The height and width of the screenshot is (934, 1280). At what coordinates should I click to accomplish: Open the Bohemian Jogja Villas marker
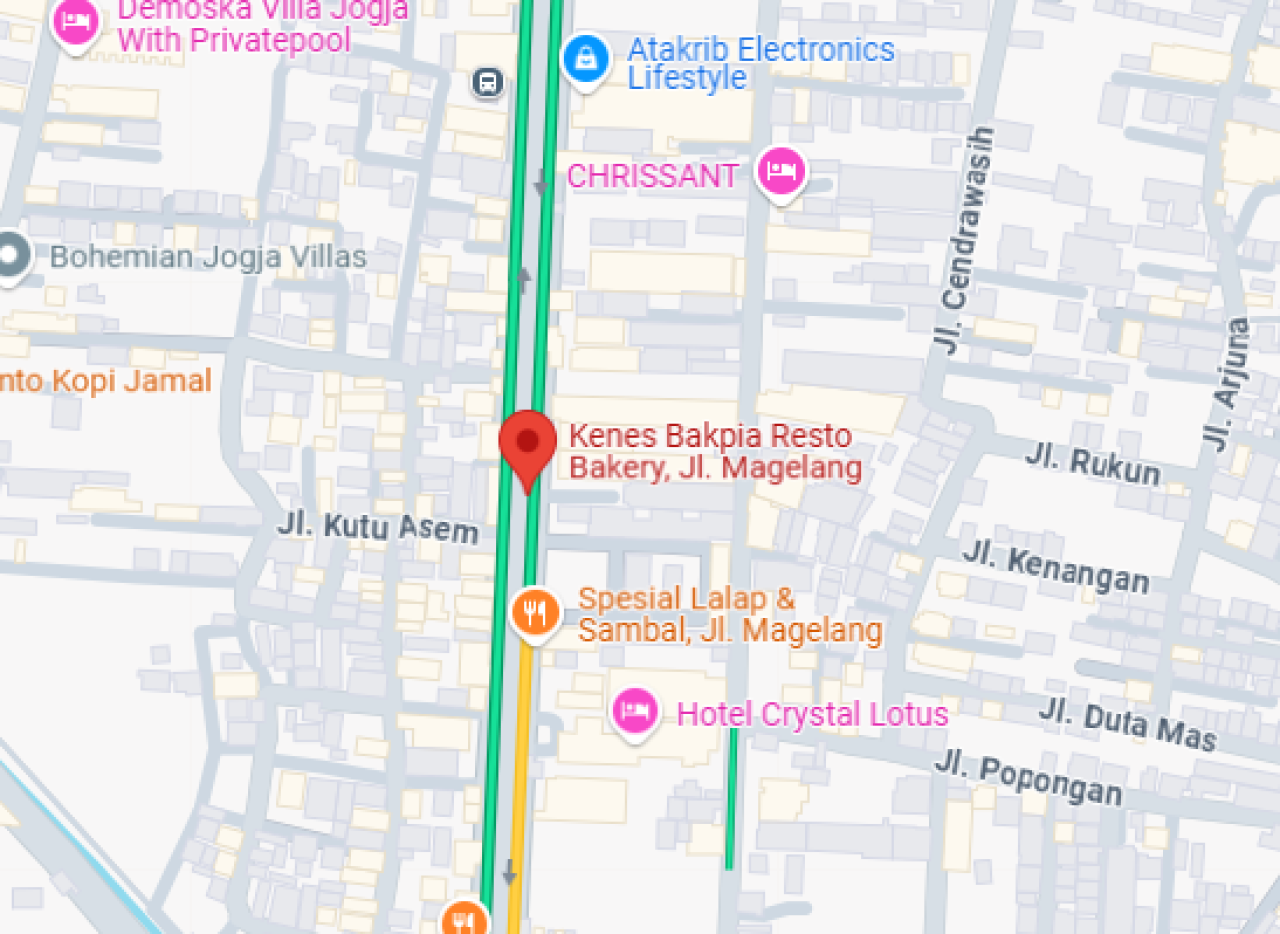pyautogui.click(x=12, y=254)
